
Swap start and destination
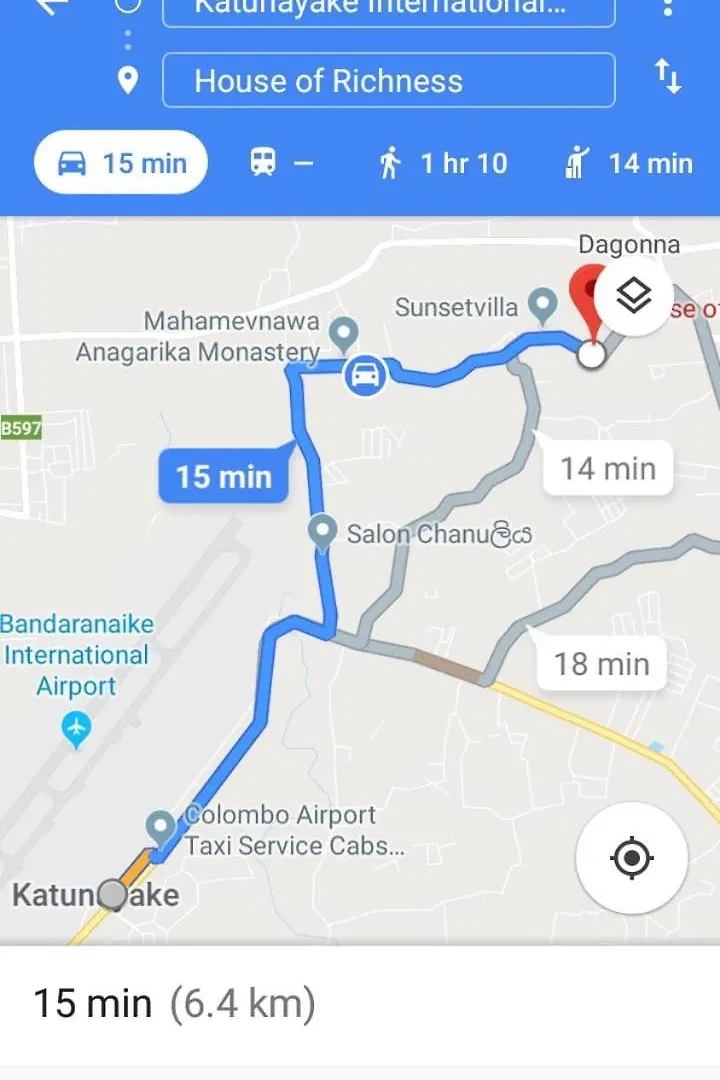[667, 77]
